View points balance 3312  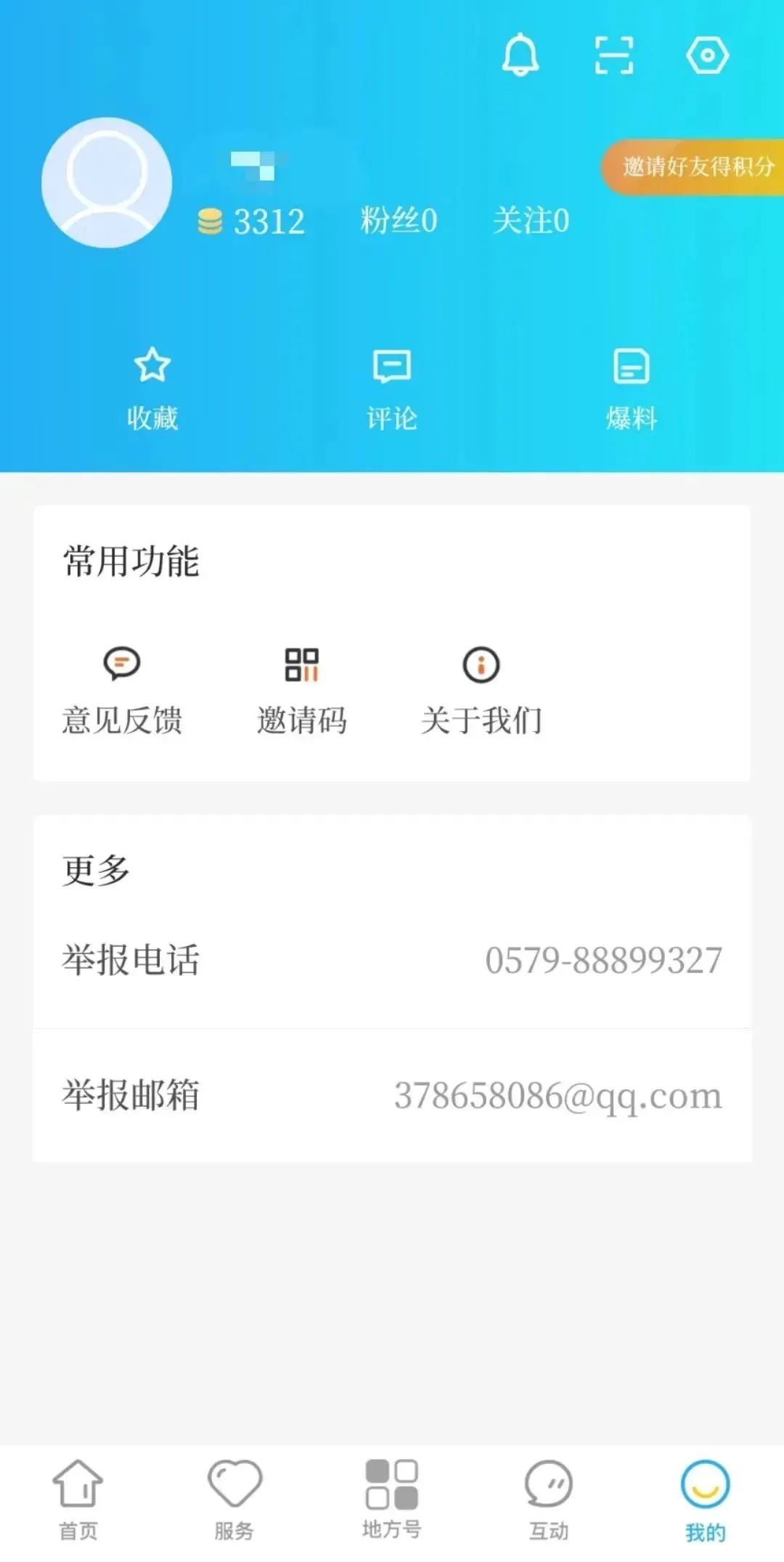coord(252,221)
